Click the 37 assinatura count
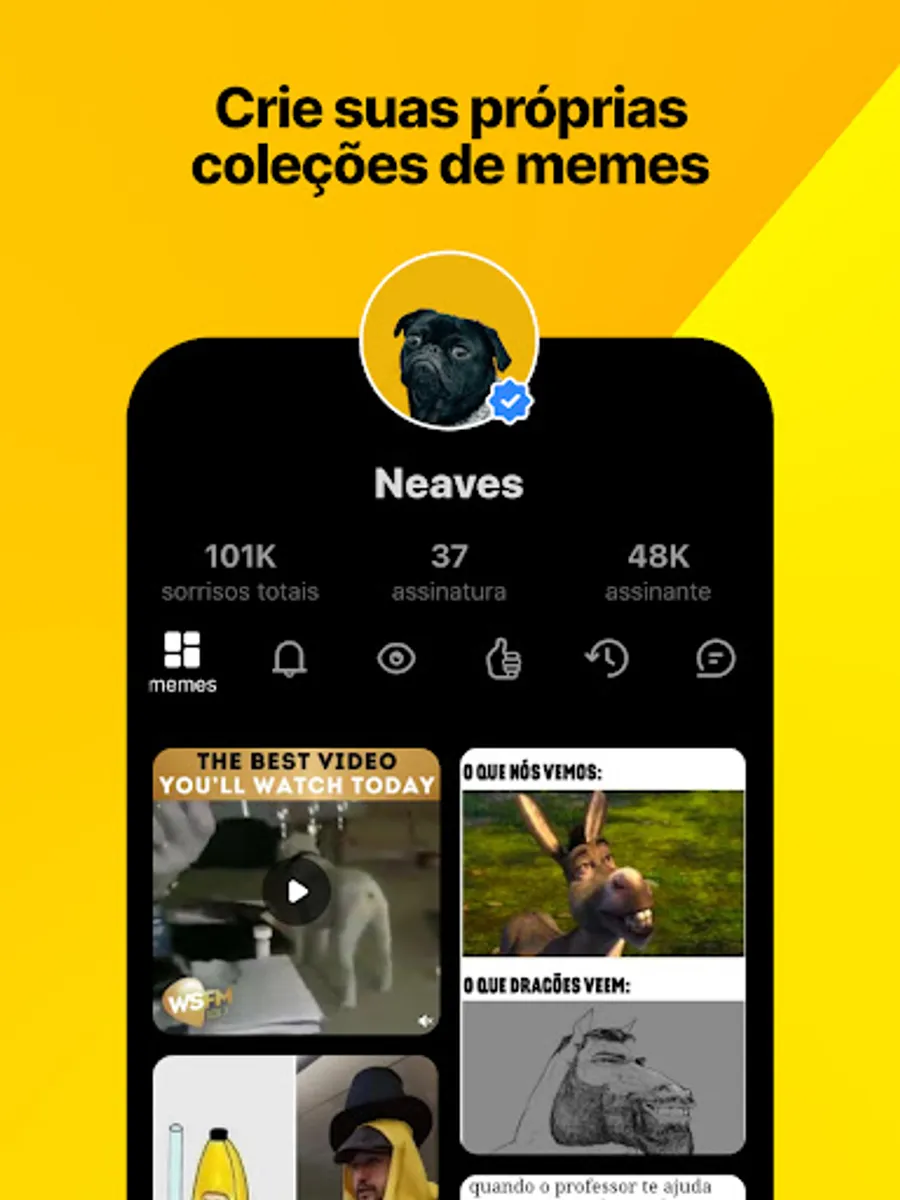 (x=450, y=570)
